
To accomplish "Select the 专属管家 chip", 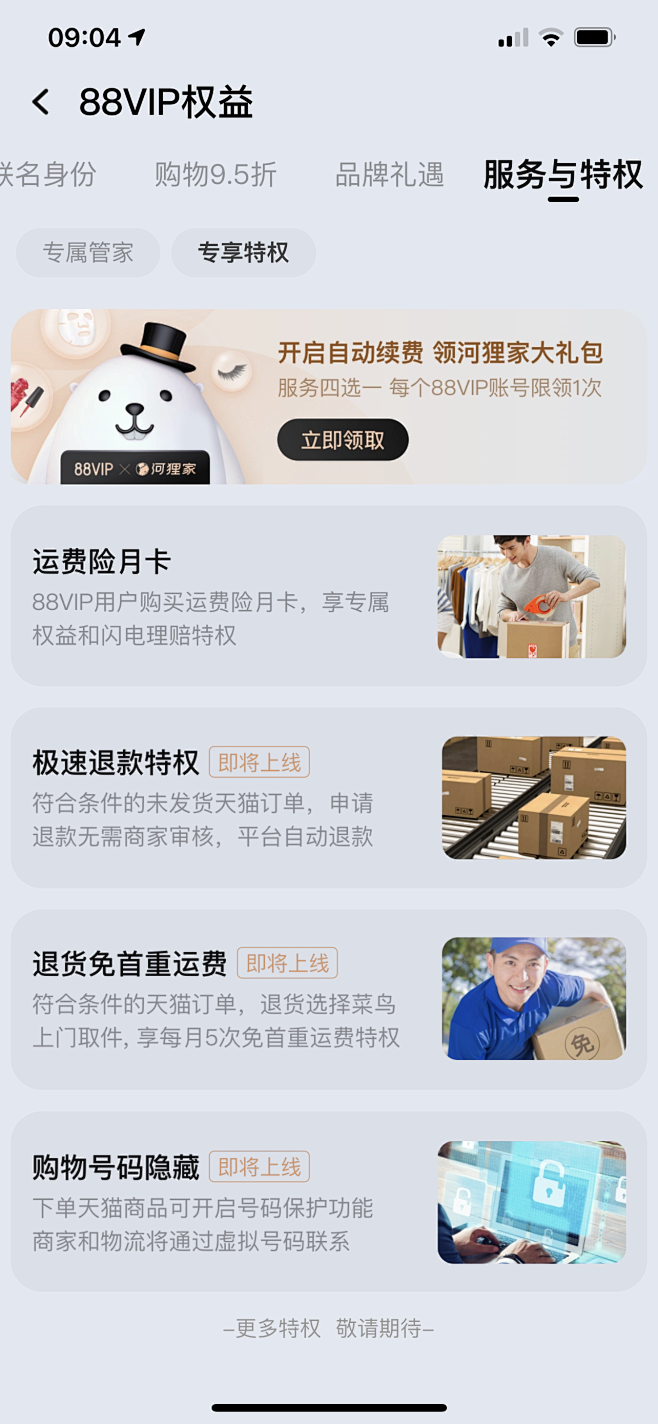I will (88, 253).
